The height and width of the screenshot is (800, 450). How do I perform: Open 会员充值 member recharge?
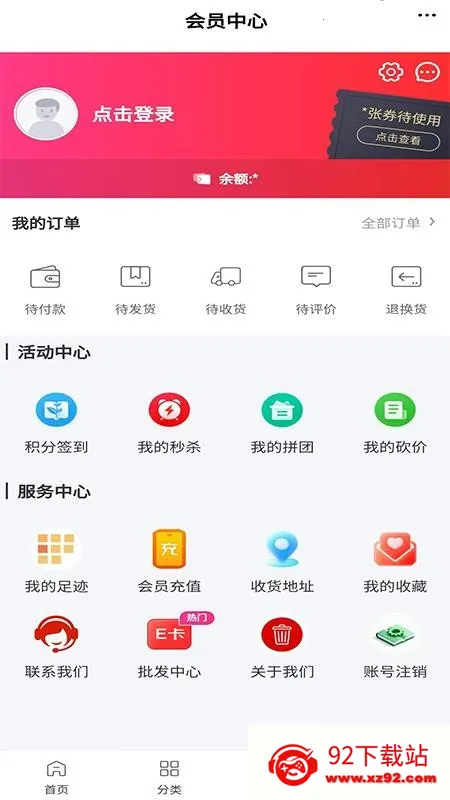(x=169, y=562)
